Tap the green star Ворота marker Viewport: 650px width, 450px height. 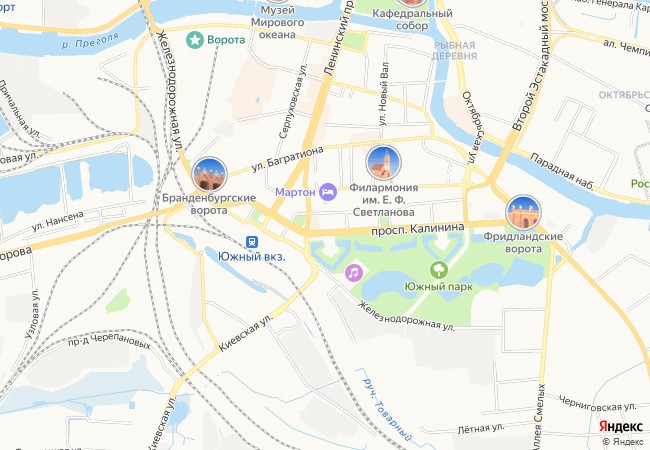[194, 40]
